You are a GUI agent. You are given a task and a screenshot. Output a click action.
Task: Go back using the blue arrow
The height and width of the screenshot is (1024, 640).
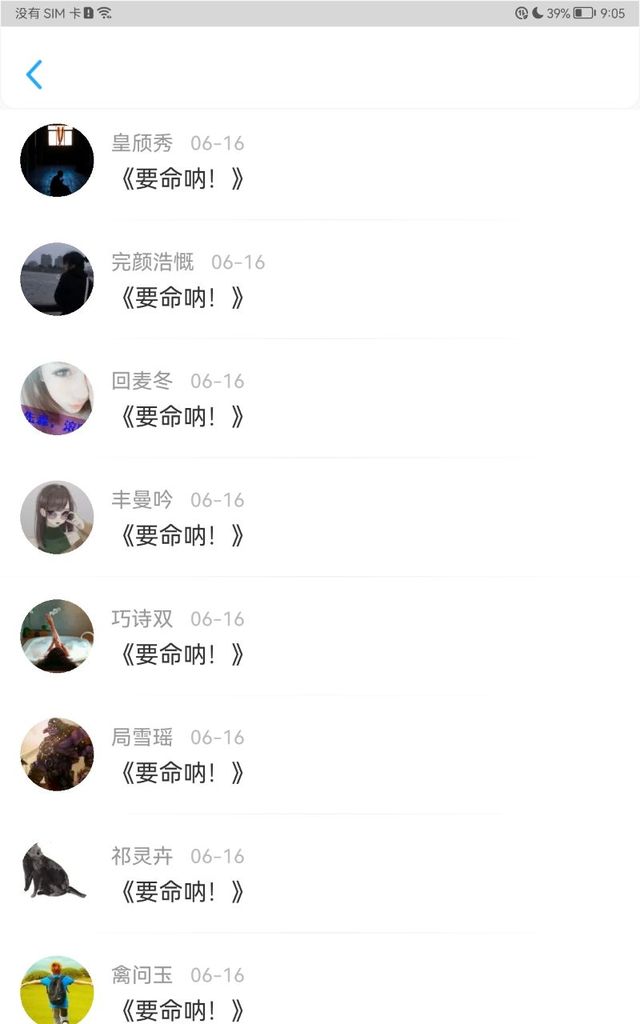pyautogui.click(x=34, y=74)
